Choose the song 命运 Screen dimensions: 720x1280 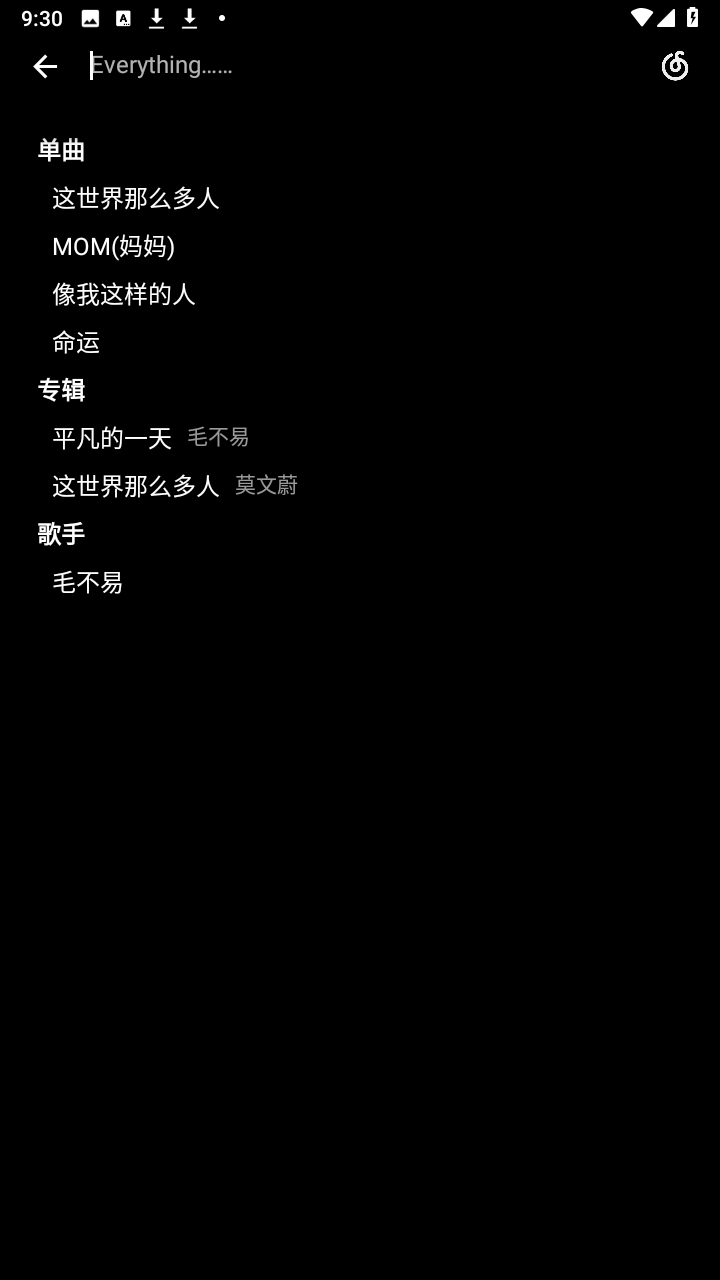coord(76,342)
